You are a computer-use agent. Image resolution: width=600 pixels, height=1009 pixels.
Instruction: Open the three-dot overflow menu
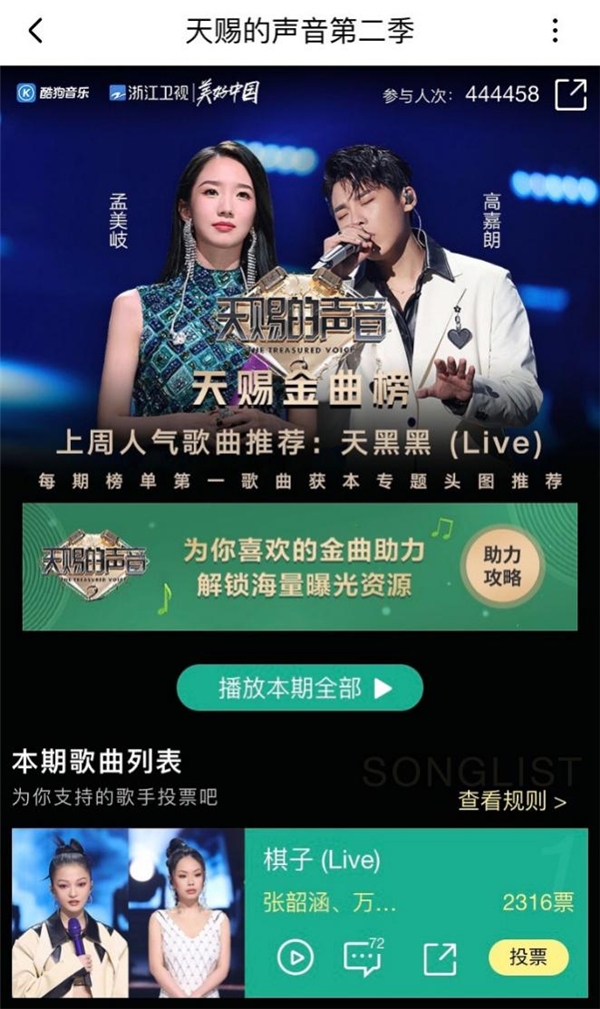coord(556,30)
